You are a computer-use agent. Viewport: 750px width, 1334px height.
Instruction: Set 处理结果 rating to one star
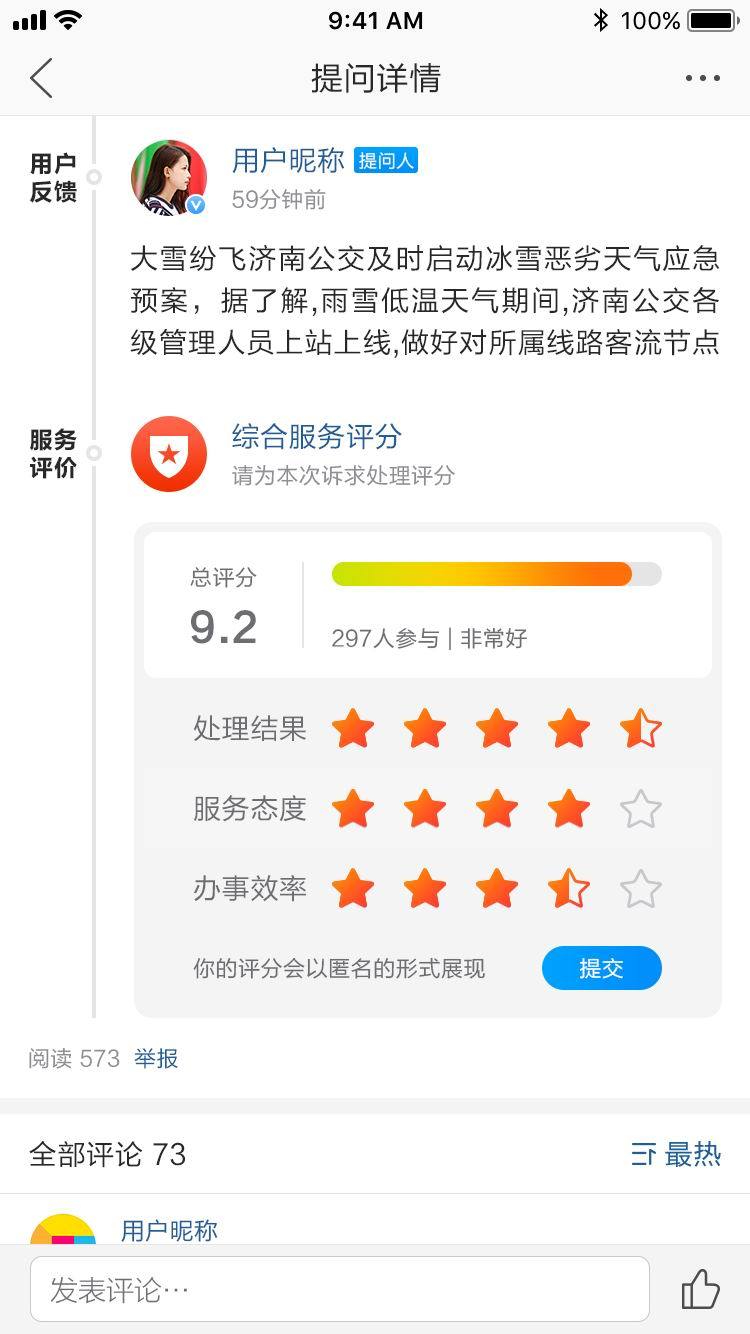[x=353, y=729]
